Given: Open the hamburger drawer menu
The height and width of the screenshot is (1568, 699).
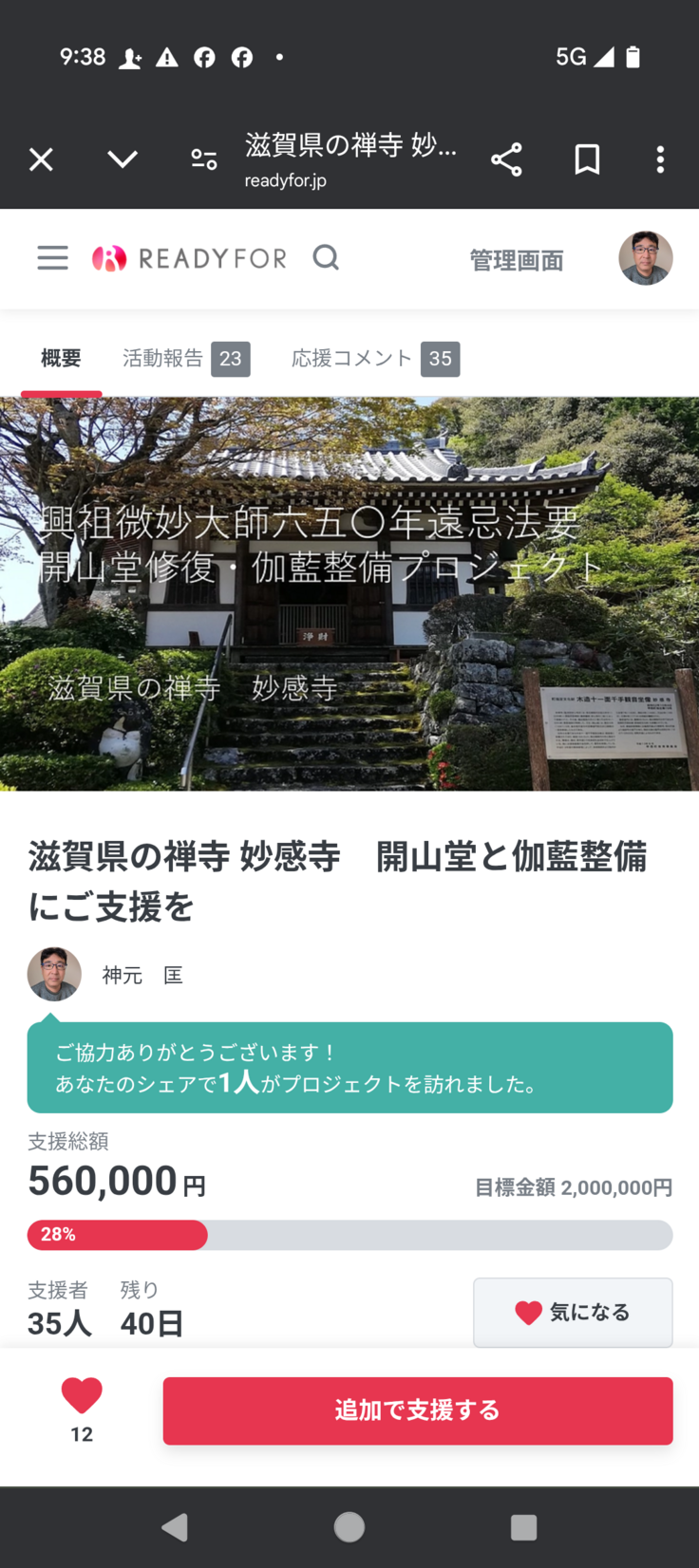Looking at the screenshot, I should (x=52, y=258).
